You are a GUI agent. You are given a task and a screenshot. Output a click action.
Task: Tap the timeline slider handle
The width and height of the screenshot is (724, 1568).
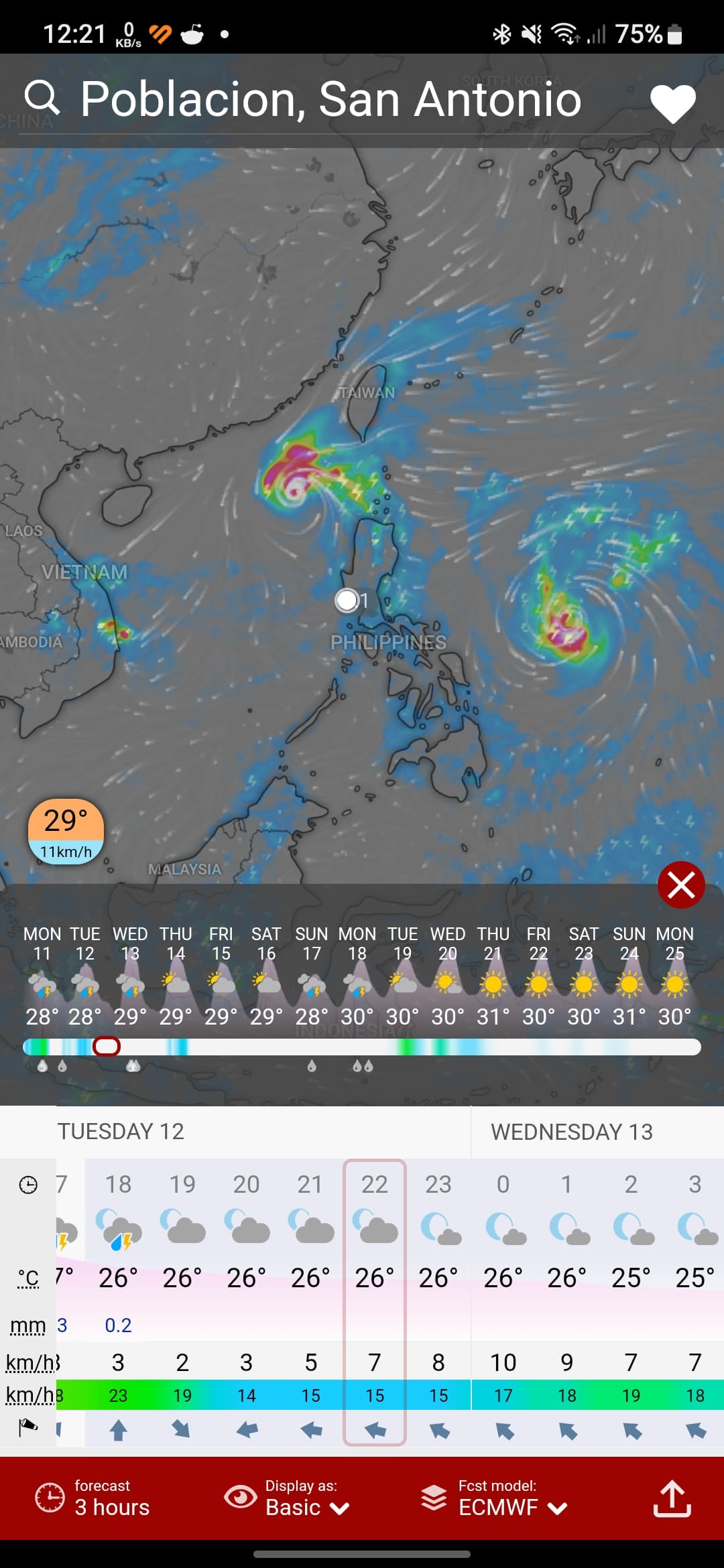(x=107, y=1046)
